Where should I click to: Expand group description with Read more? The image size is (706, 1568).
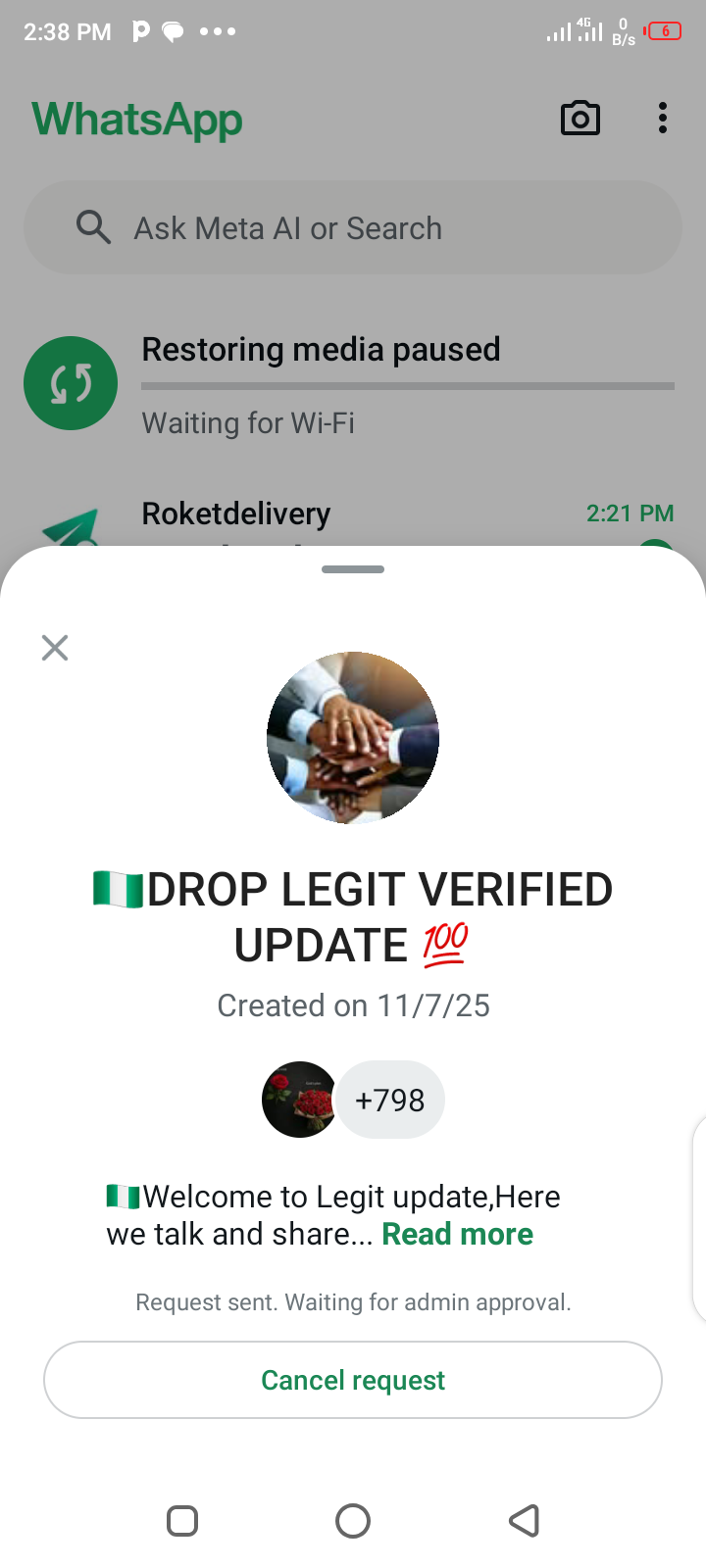coord(457,1234)
